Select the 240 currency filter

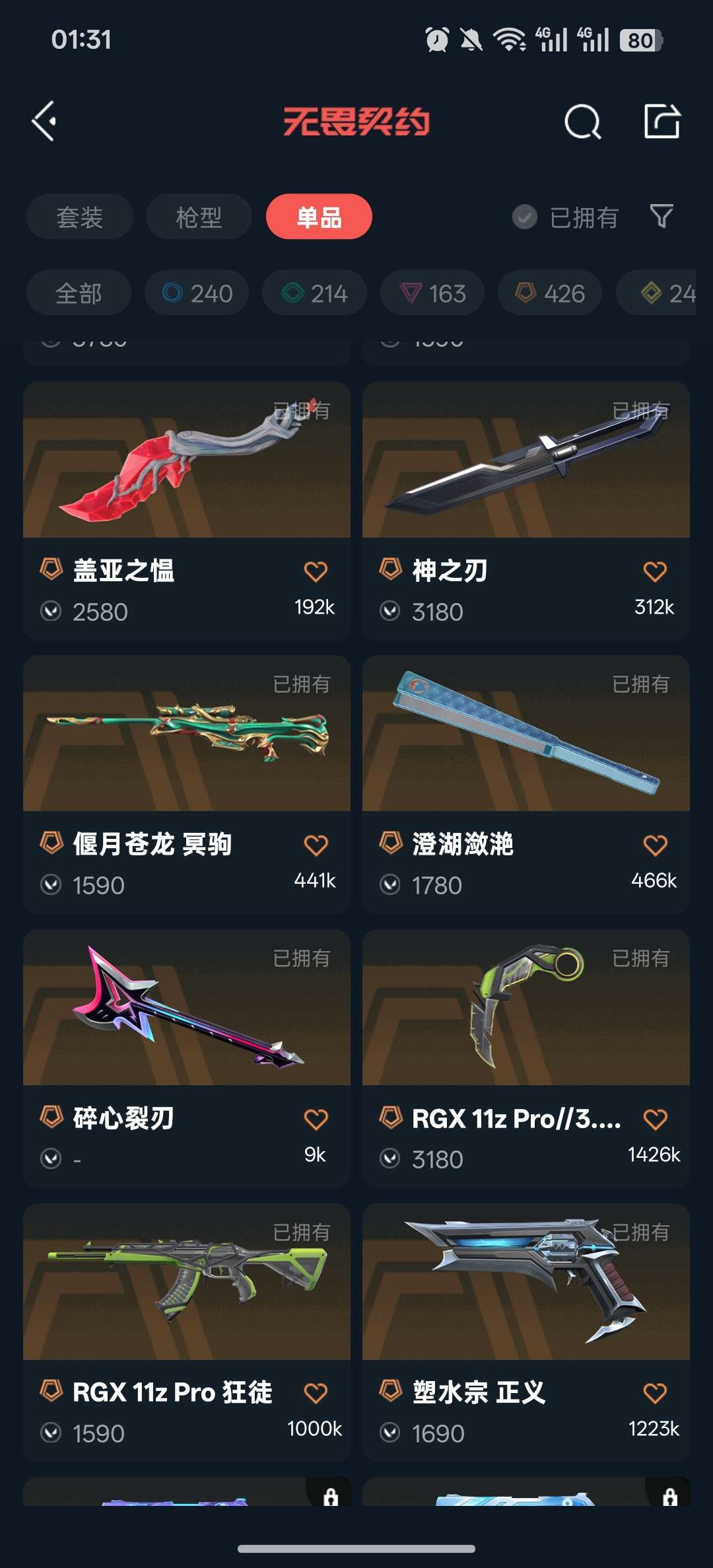196,293
